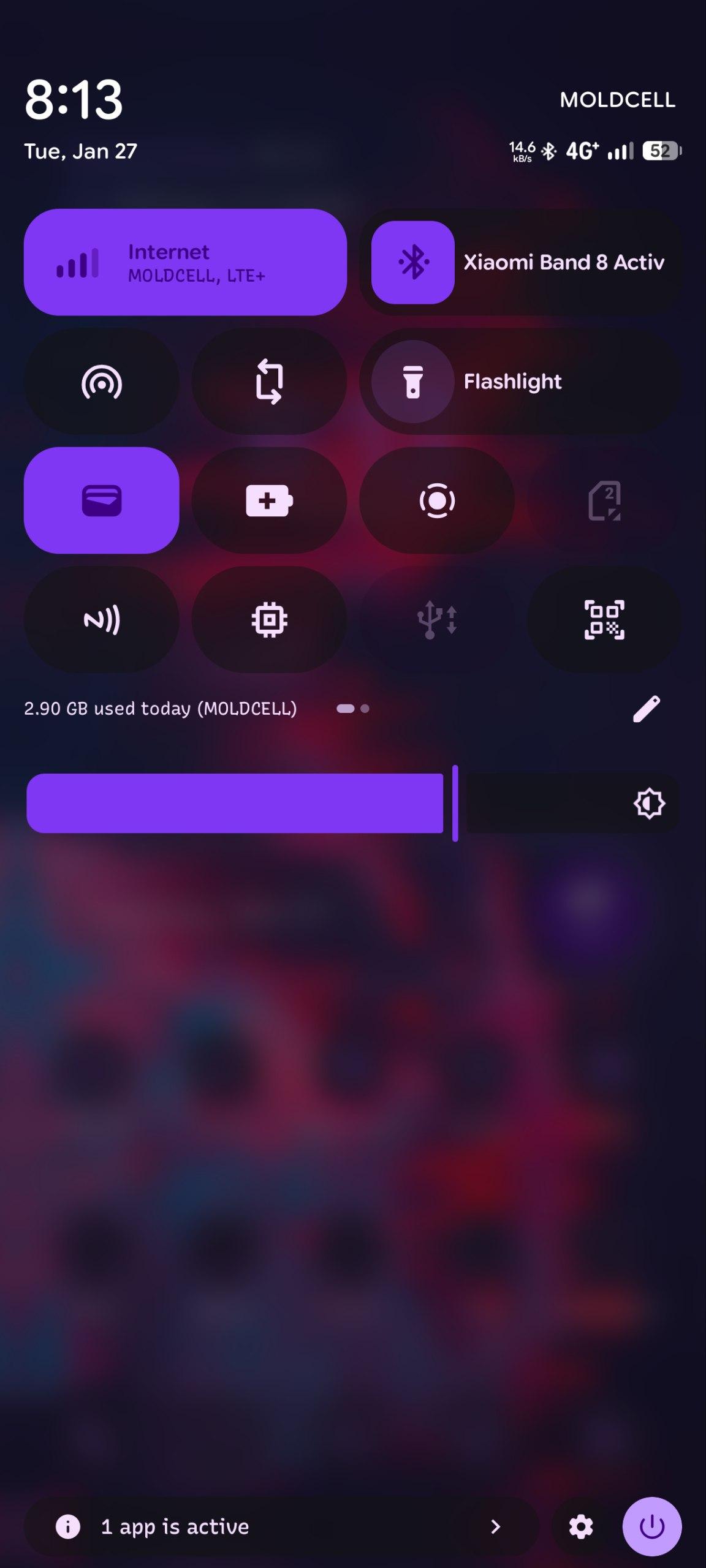This screenshot has width=706, height=1568.
Task: Open the Internet tile for MOLDCELL
Action: coord(185,262)
